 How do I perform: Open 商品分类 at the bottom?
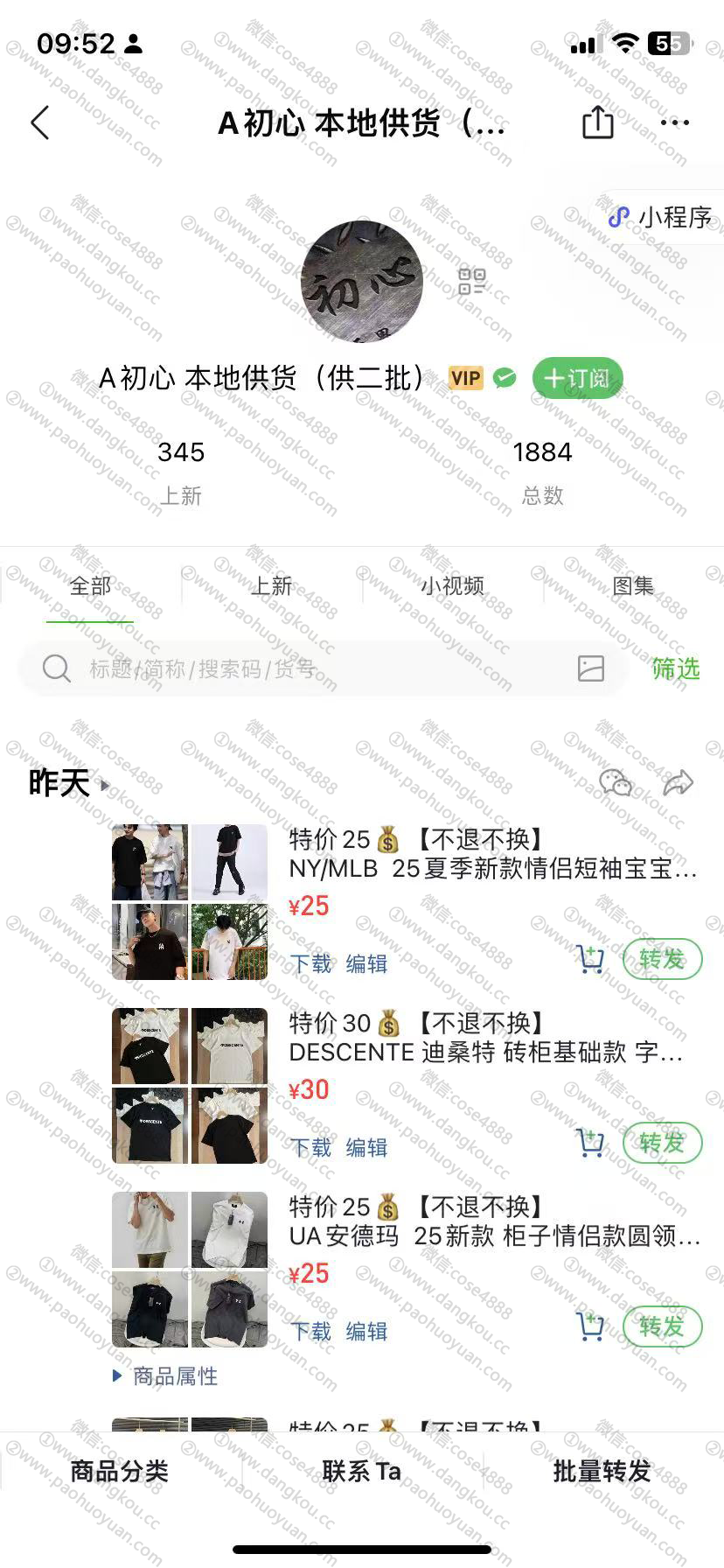click(x=120, y=1471)
